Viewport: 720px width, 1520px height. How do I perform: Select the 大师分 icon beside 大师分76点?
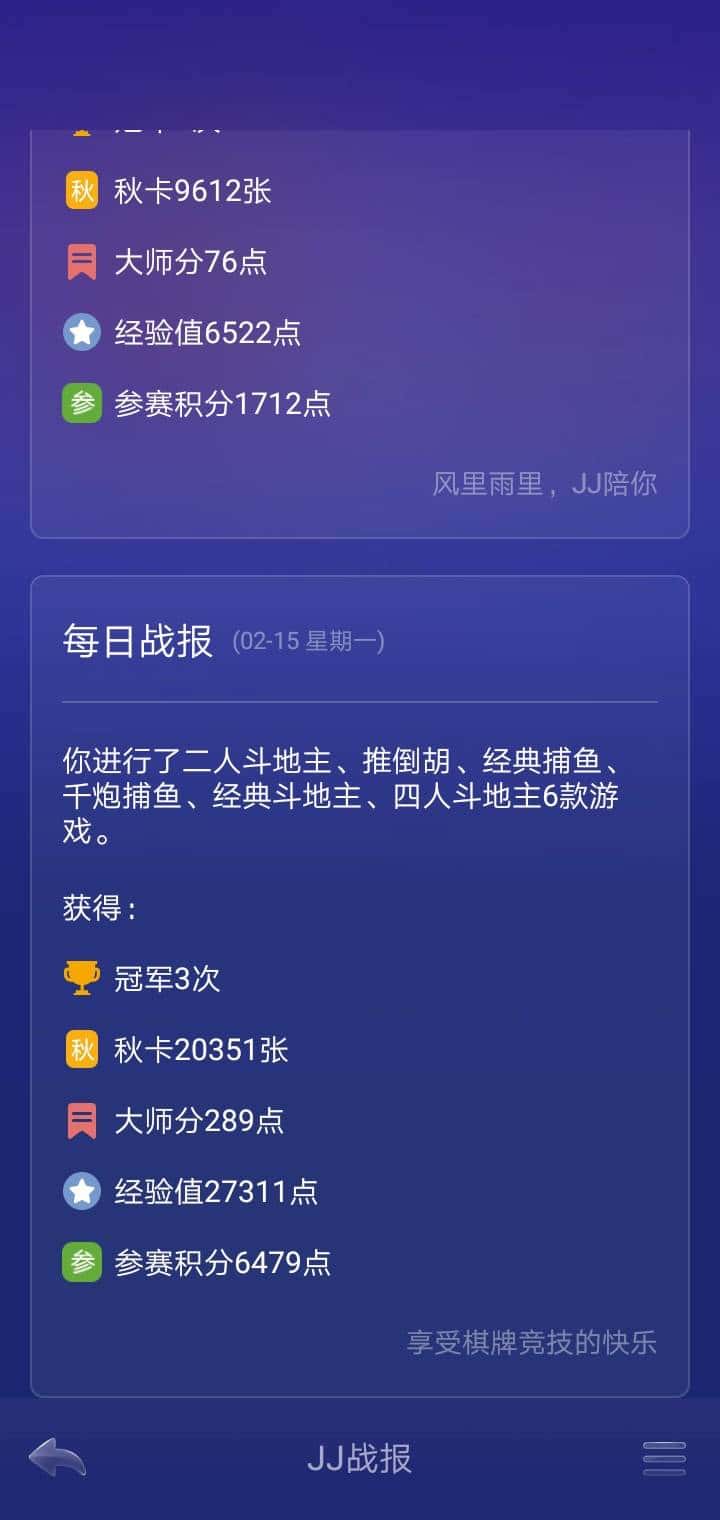coord(83,260)
